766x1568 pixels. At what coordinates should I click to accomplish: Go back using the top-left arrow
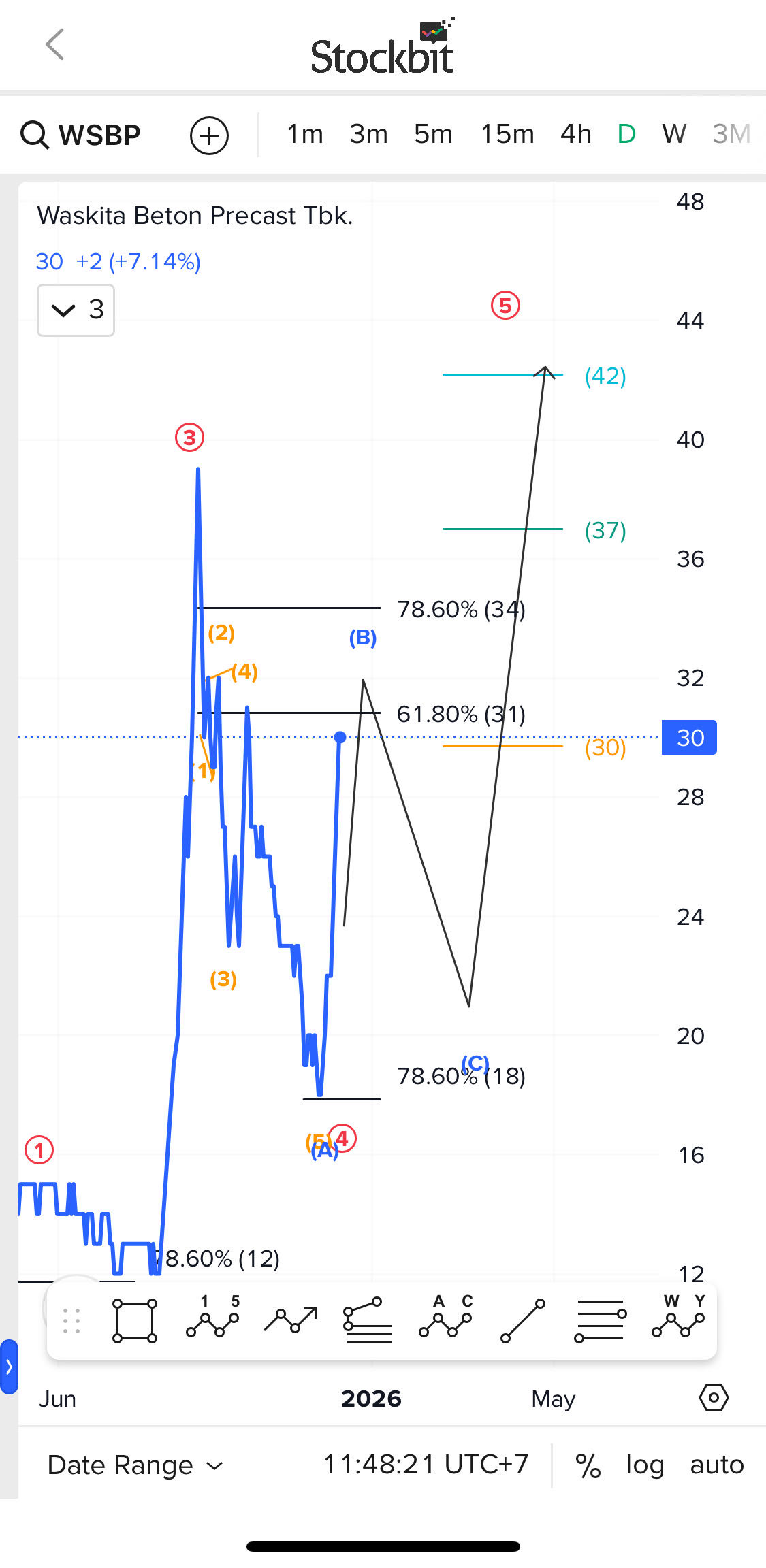coord(55,45)
